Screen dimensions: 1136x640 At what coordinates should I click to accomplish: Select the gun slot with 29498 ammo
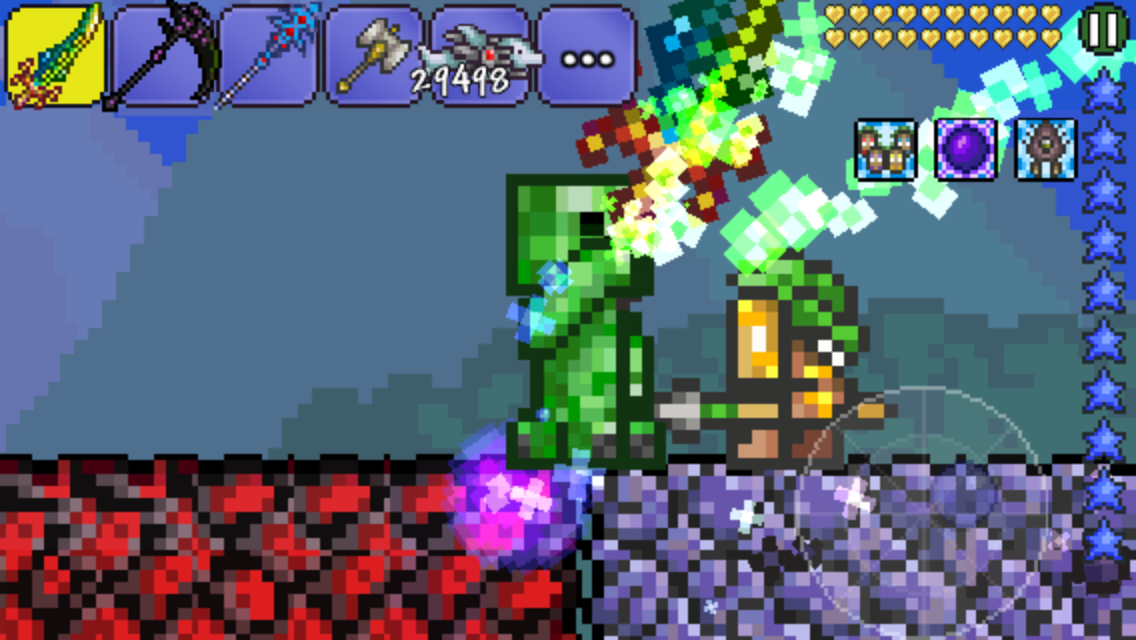click(480, 55)
